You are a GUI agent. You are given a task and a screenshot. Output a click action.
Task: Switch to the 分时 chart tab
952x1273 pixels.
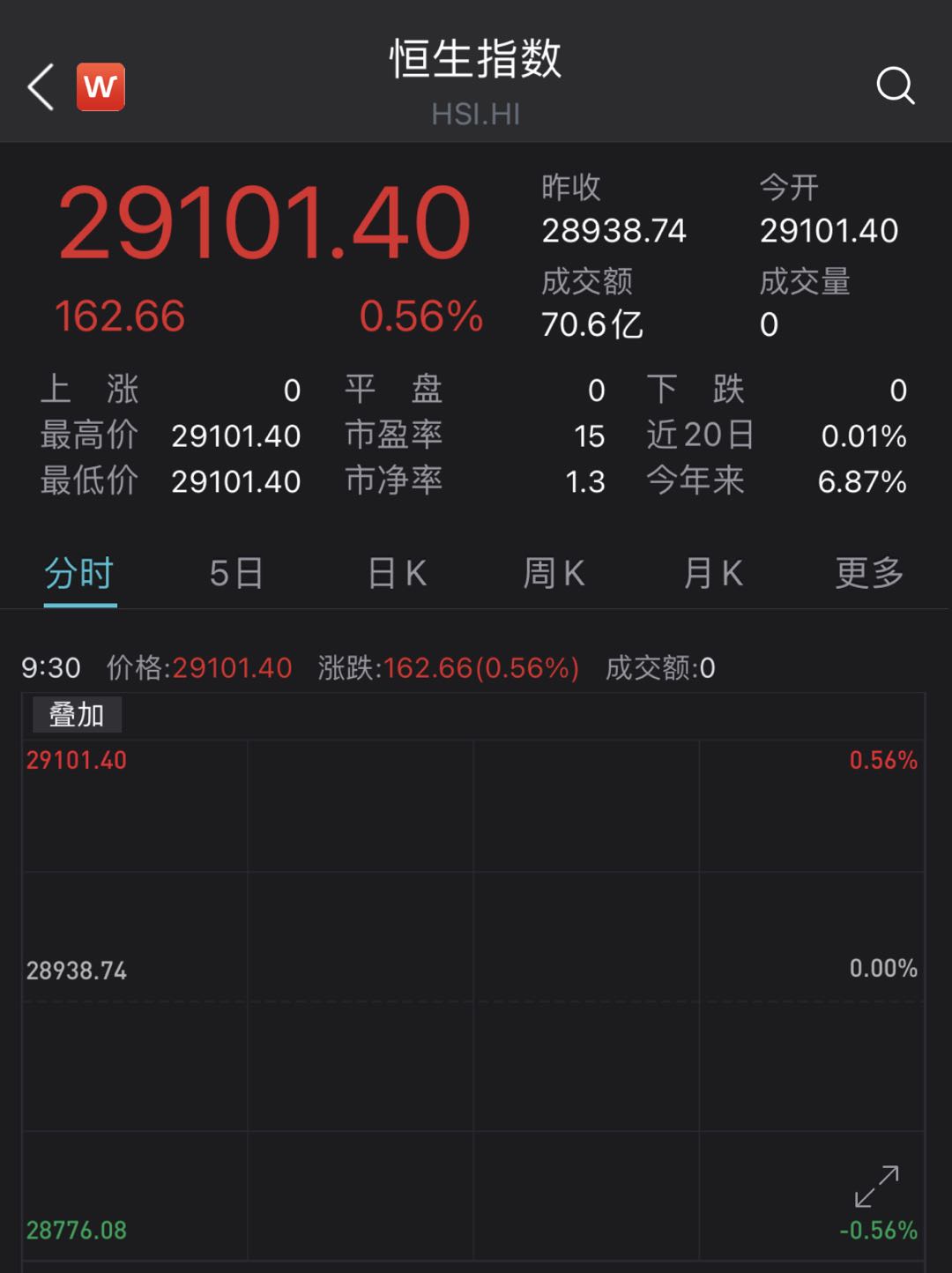[x=79, y=573]
